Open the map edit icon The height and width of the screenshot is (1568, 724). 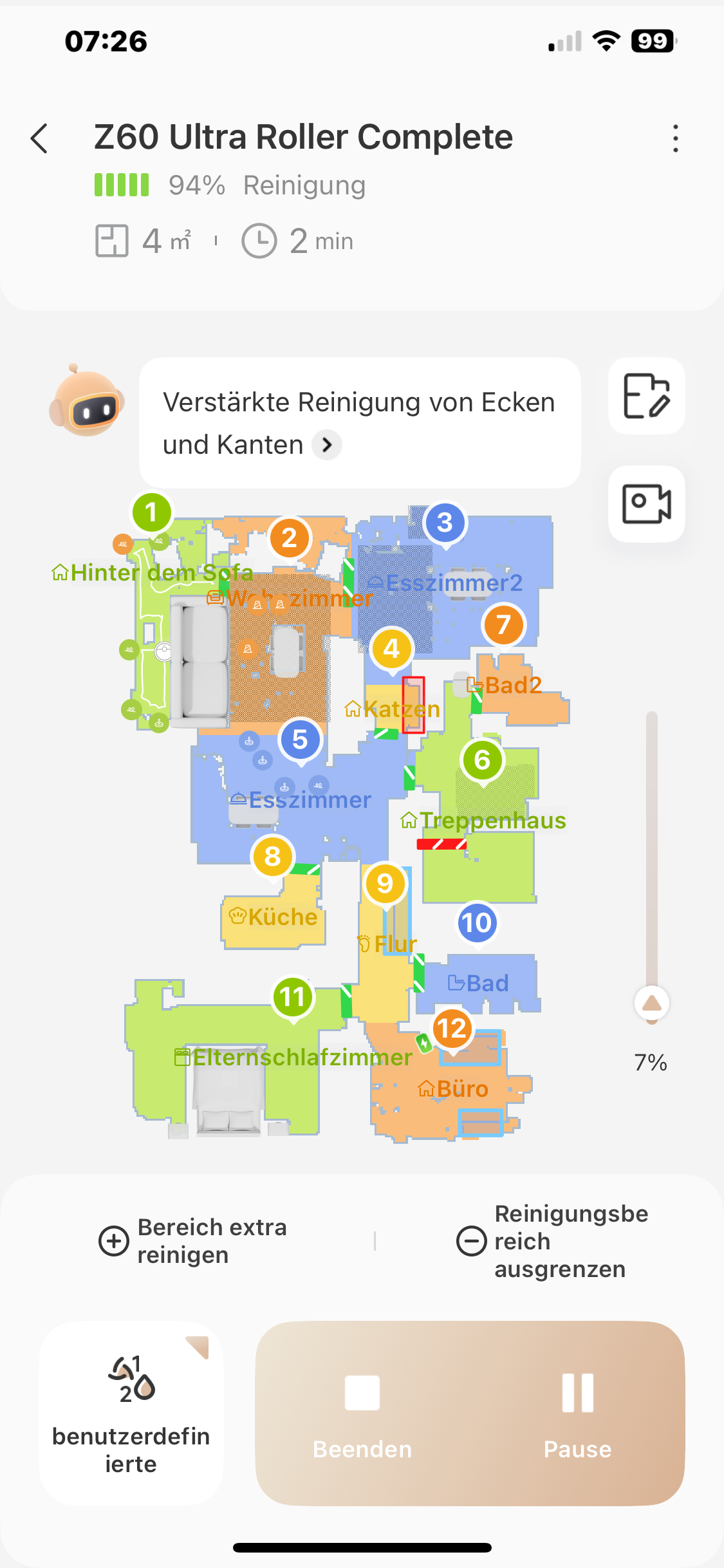pos(646,396)
